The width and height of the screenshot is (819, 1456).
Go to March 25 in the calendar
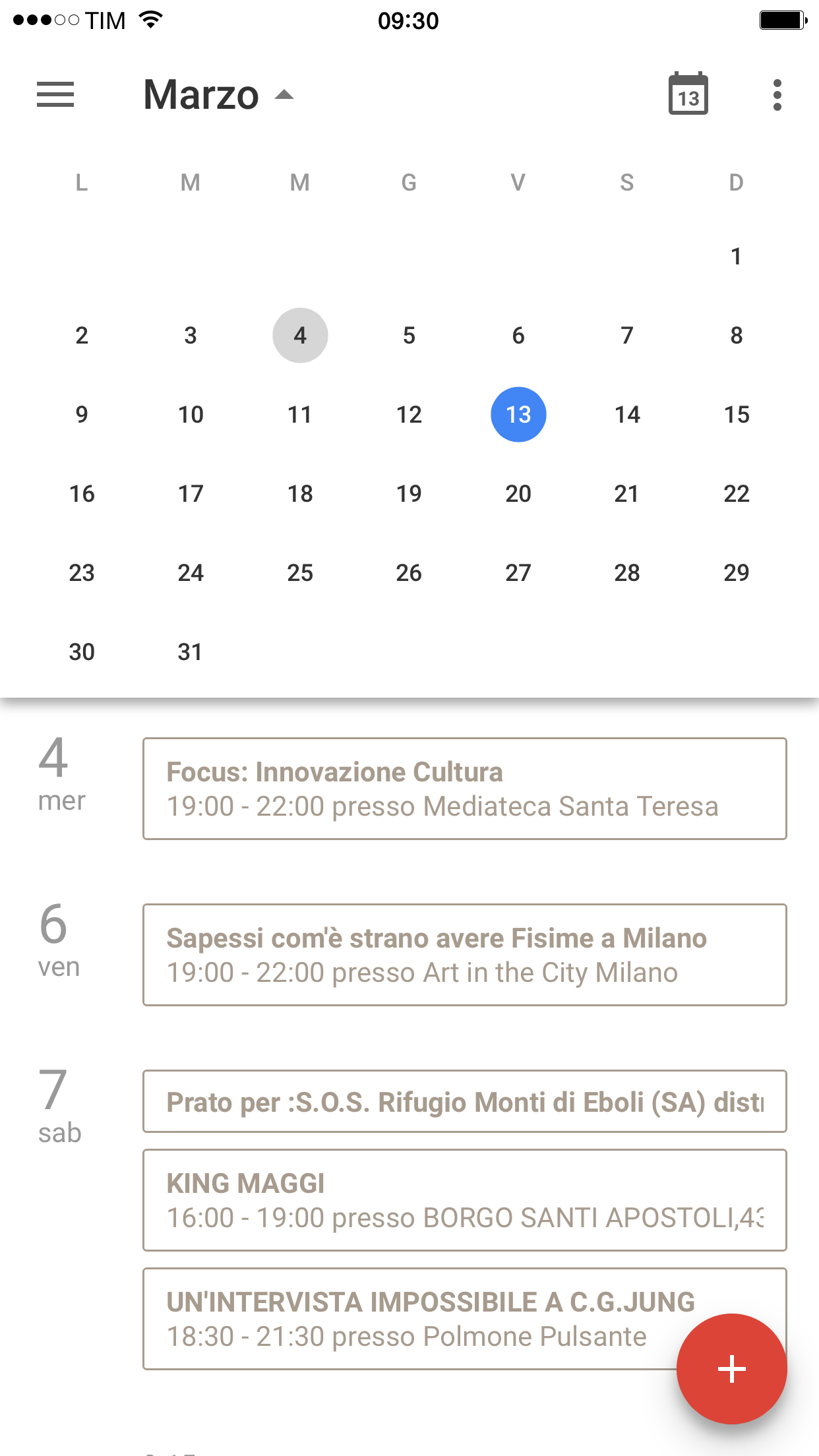pos(300,573)
